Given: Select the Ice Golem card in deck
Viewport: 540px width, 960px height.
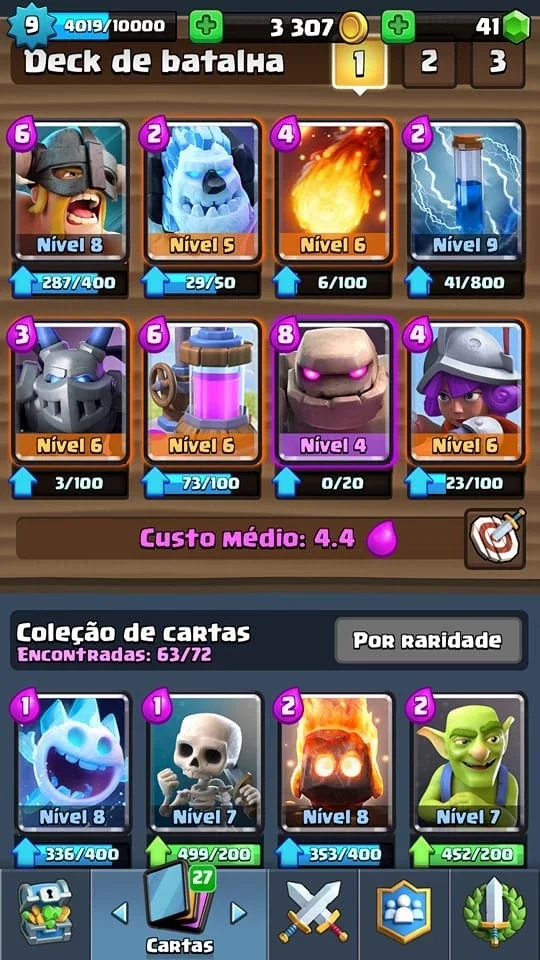Looking at the screenshot, I should click(x=203, y=191).
